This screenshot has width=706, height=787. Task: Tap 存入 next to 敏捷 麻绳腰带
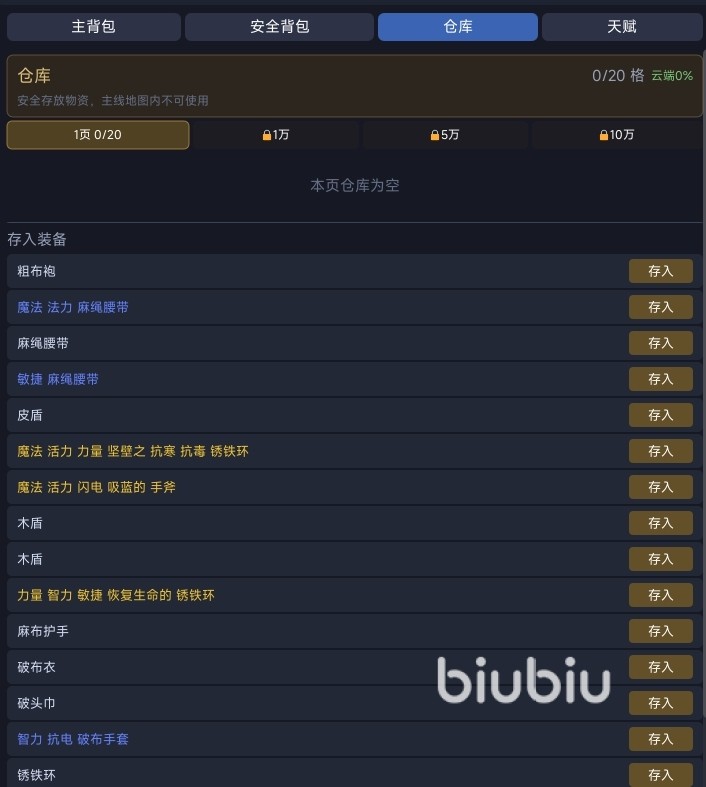pyautogui.click(x=660, y=379)
